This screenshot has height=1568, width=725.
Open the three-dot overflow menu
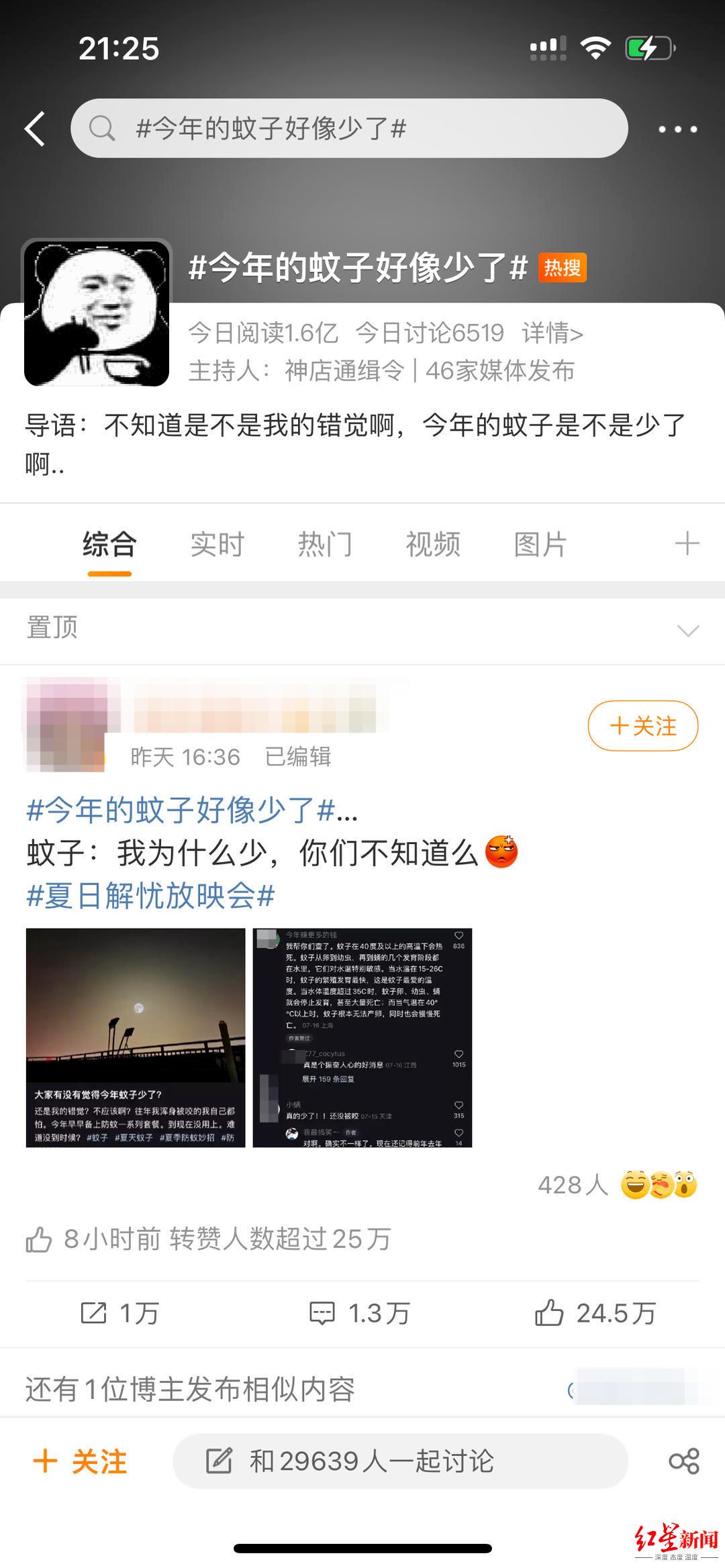(x=677, y=129)
